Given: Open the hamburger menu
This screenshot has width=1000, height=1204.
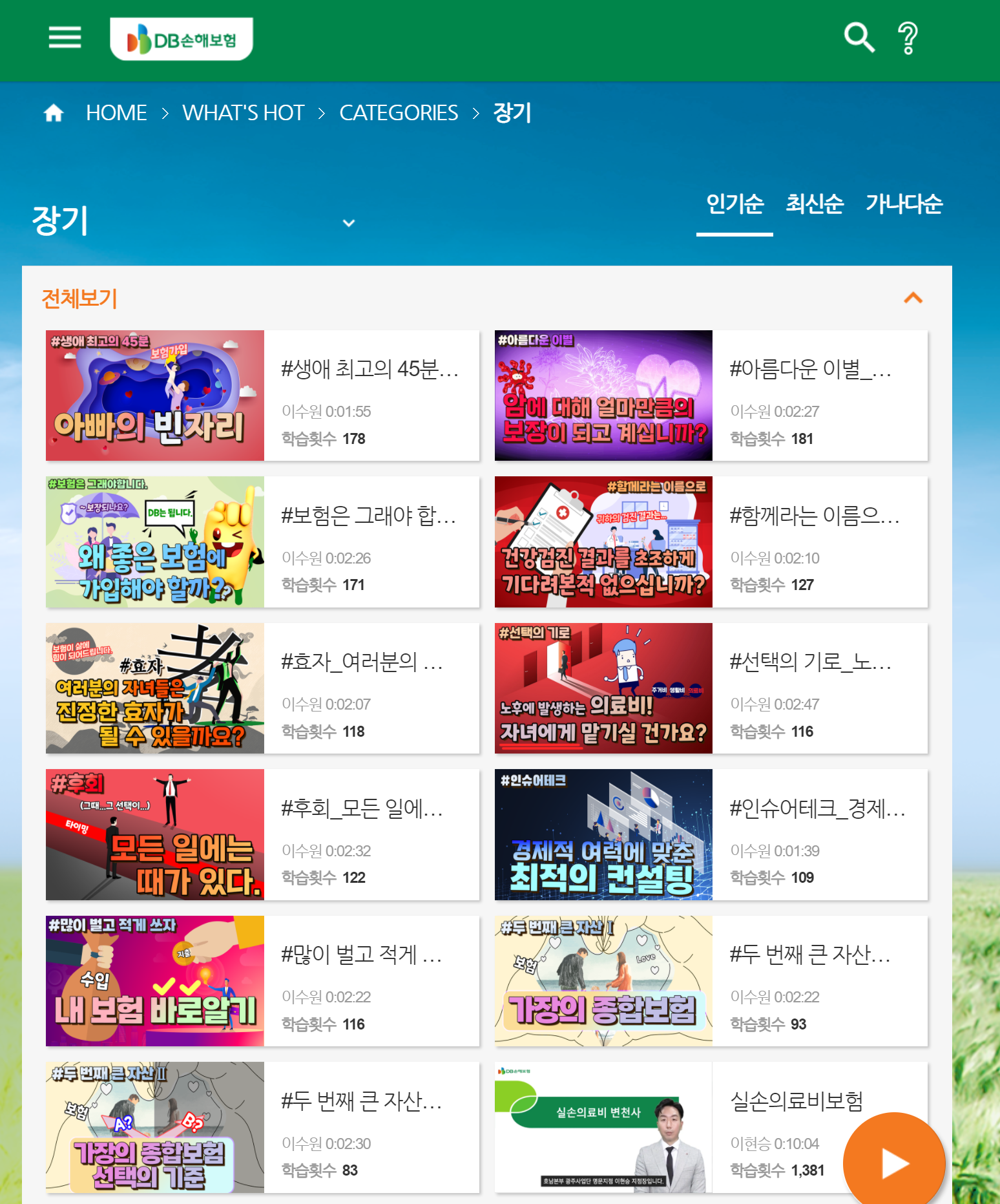Looking at the screenshot, I should tap(65, 37).
